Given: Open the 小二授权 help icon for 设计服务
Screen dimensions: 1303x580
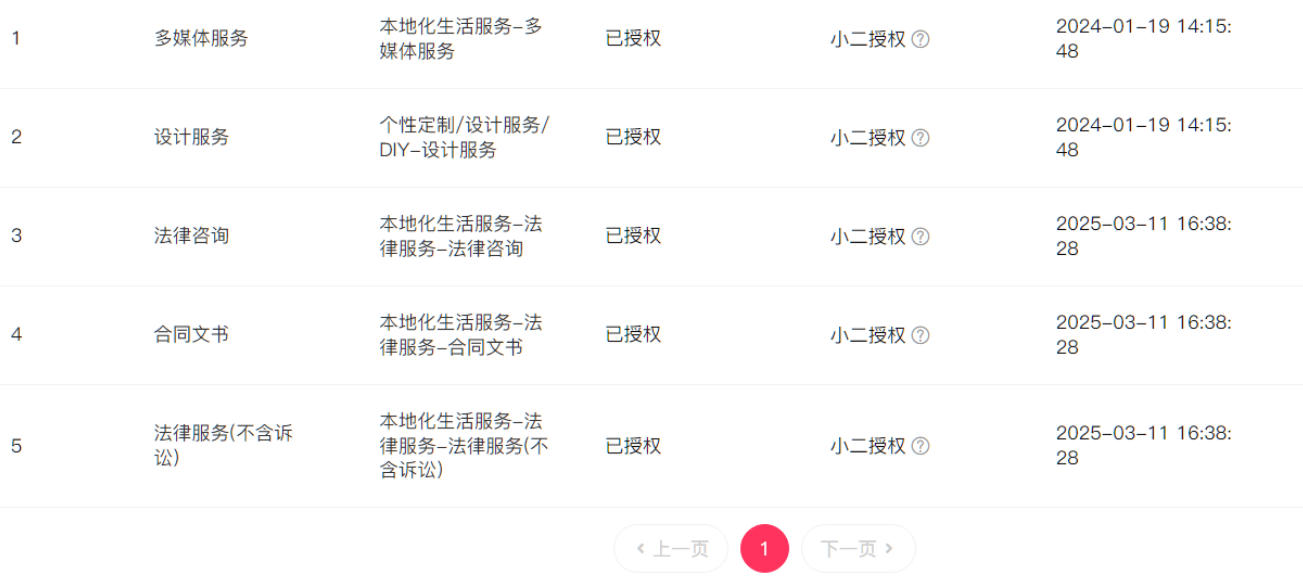Looking at the screenshot, I should pyautogui.click(x=920, y=138).
